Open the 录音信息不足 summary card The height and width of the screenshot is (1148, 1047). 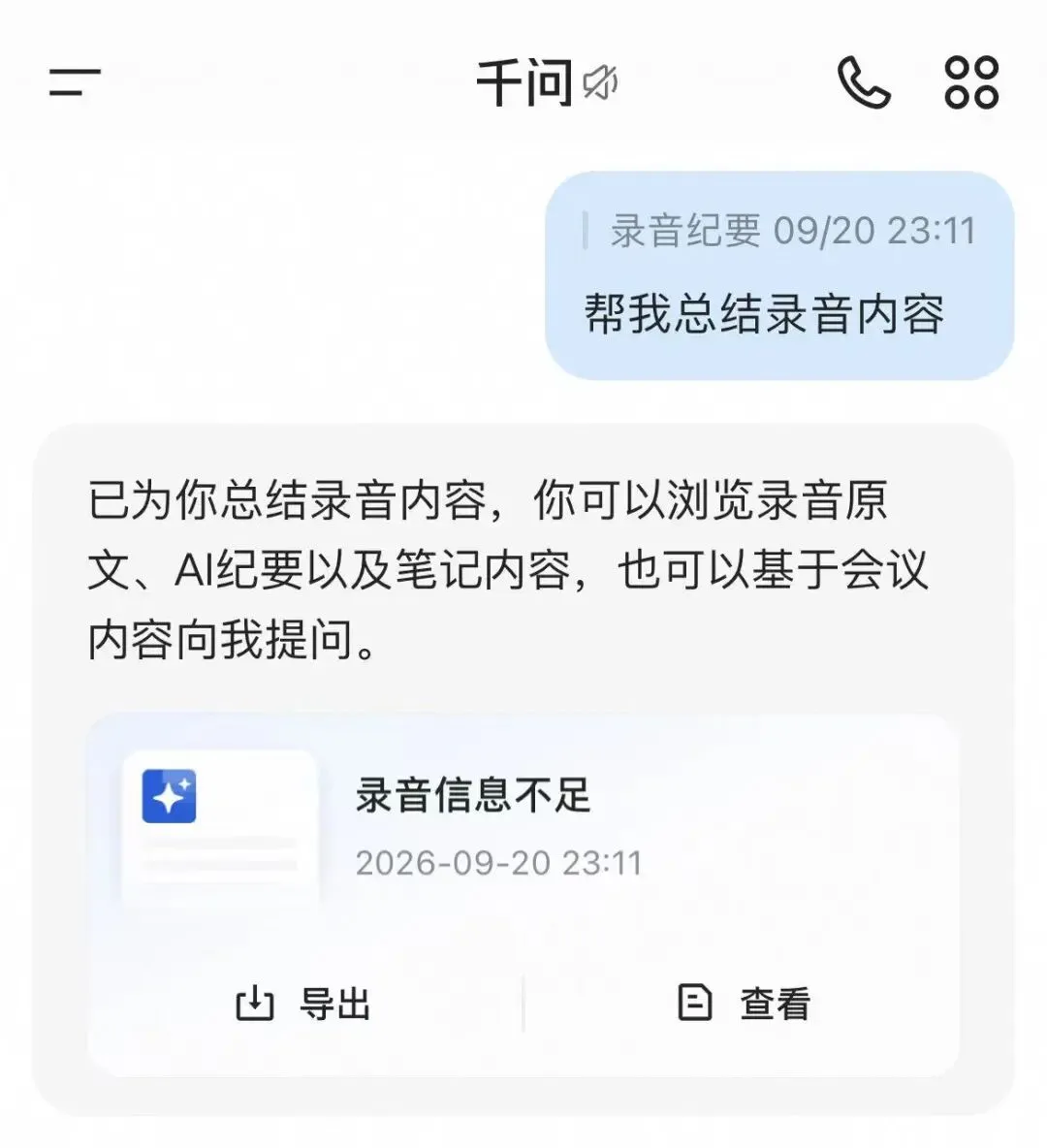[523, 828]
